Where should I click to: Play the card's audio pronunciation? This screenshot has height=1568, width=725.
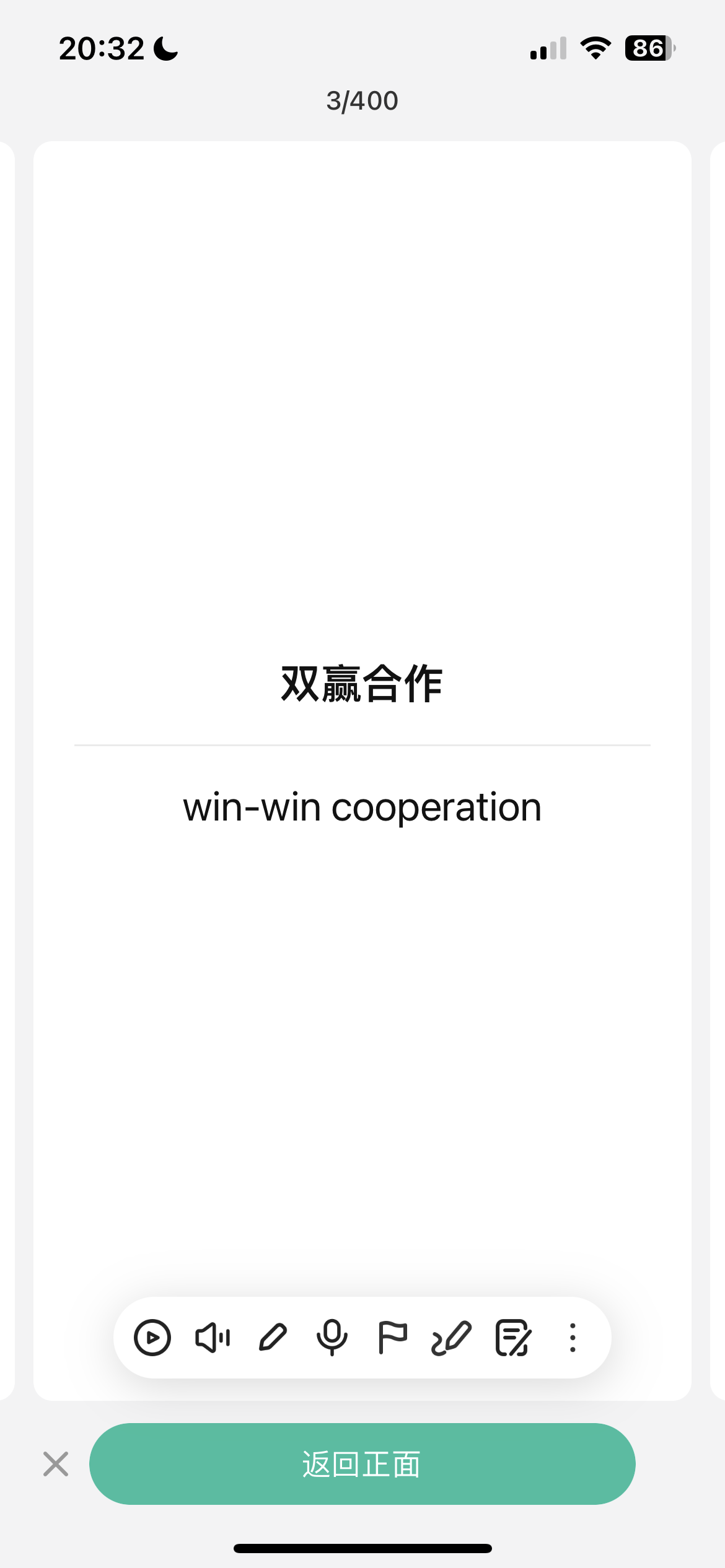pos(213,1338)
